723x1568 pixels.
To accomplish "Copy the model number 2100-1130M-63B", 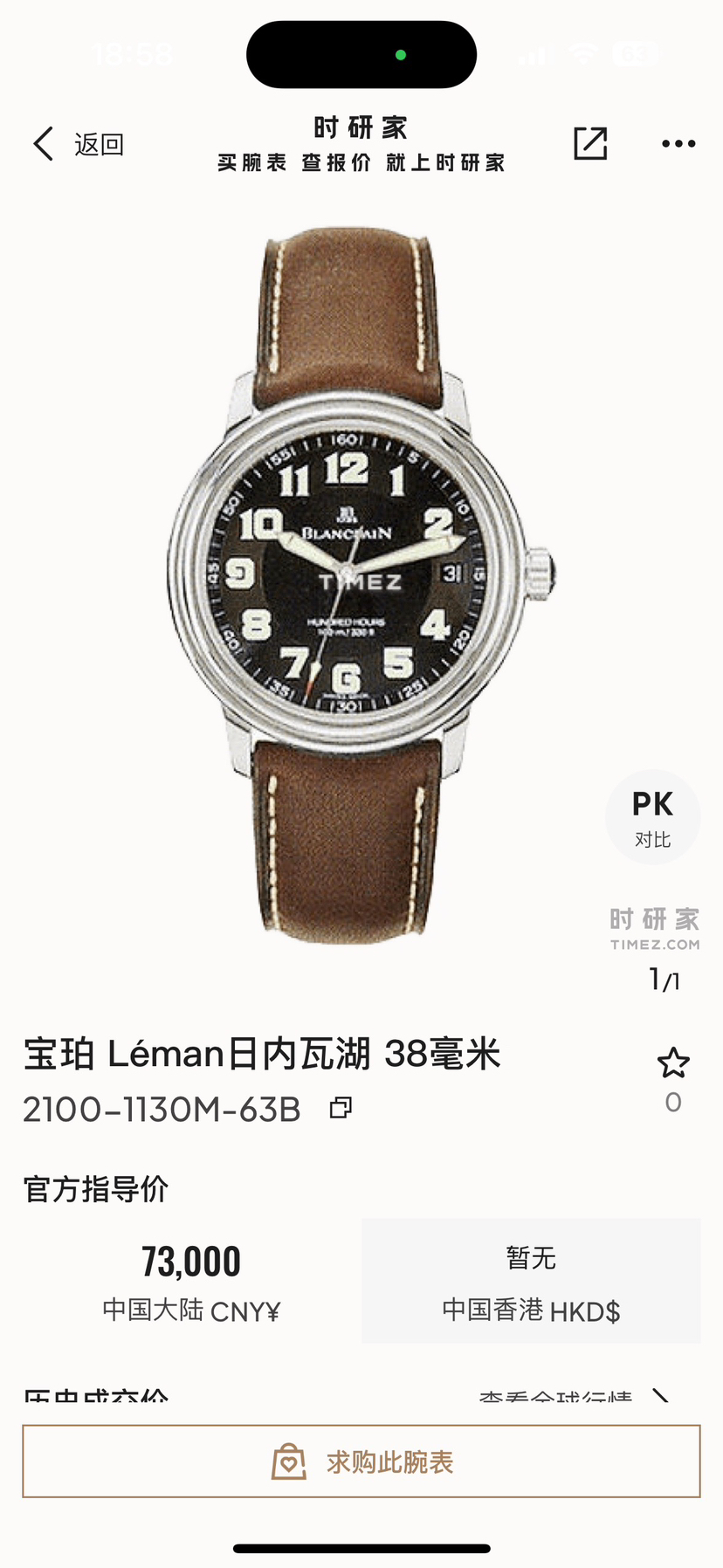I will (x=341, y=1108).
